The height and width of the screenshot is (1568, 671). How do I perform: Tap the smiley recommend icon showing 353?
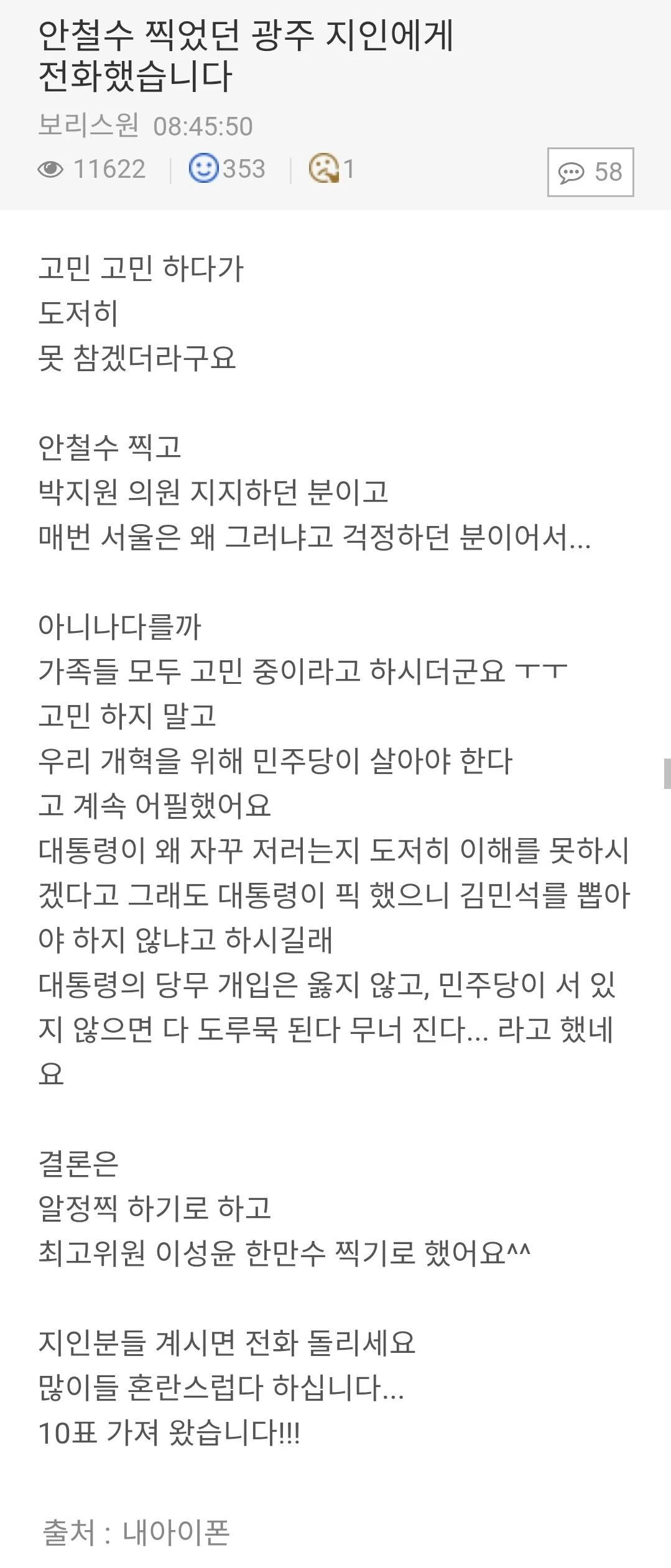(203, 168)
